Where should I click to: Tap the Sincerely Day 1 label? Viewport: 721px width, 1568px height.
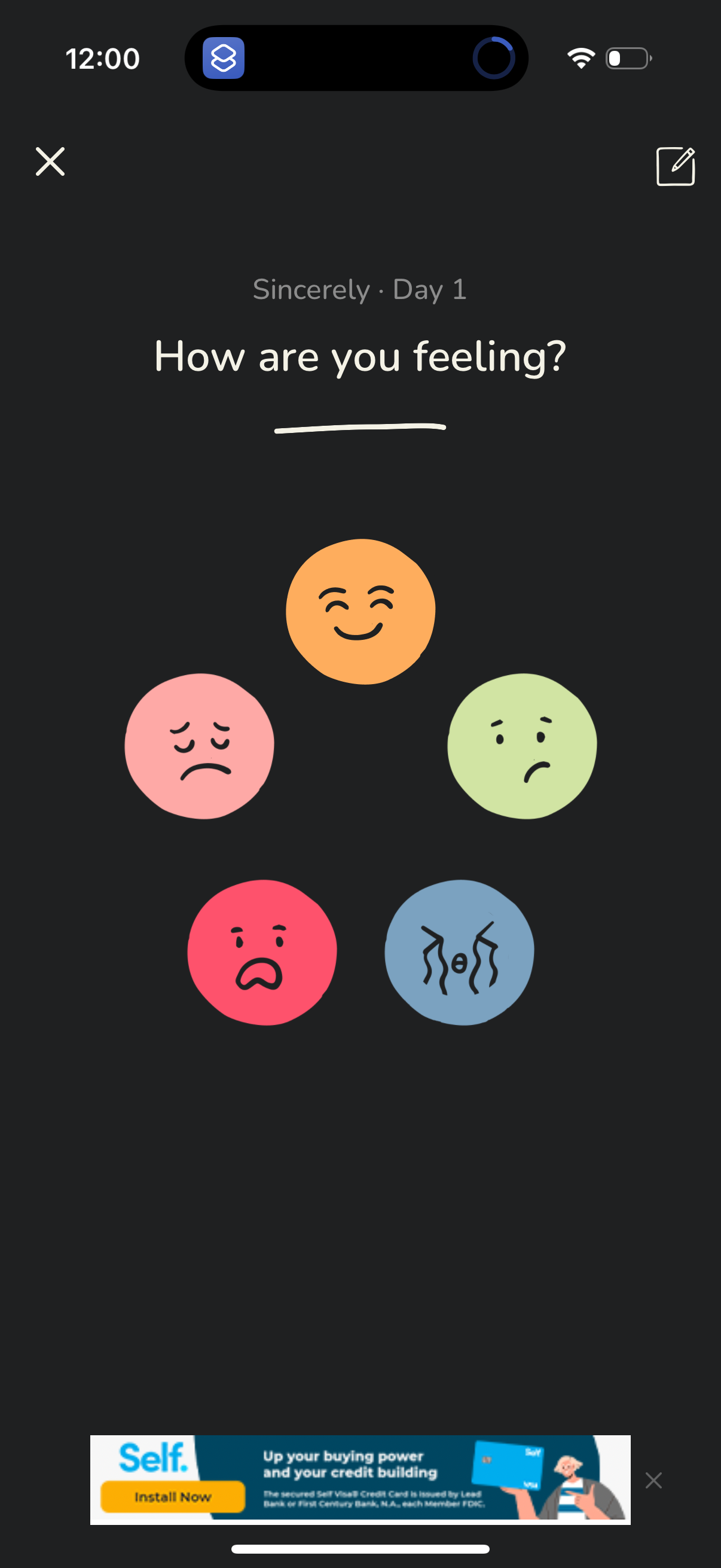tap(360, 289)
